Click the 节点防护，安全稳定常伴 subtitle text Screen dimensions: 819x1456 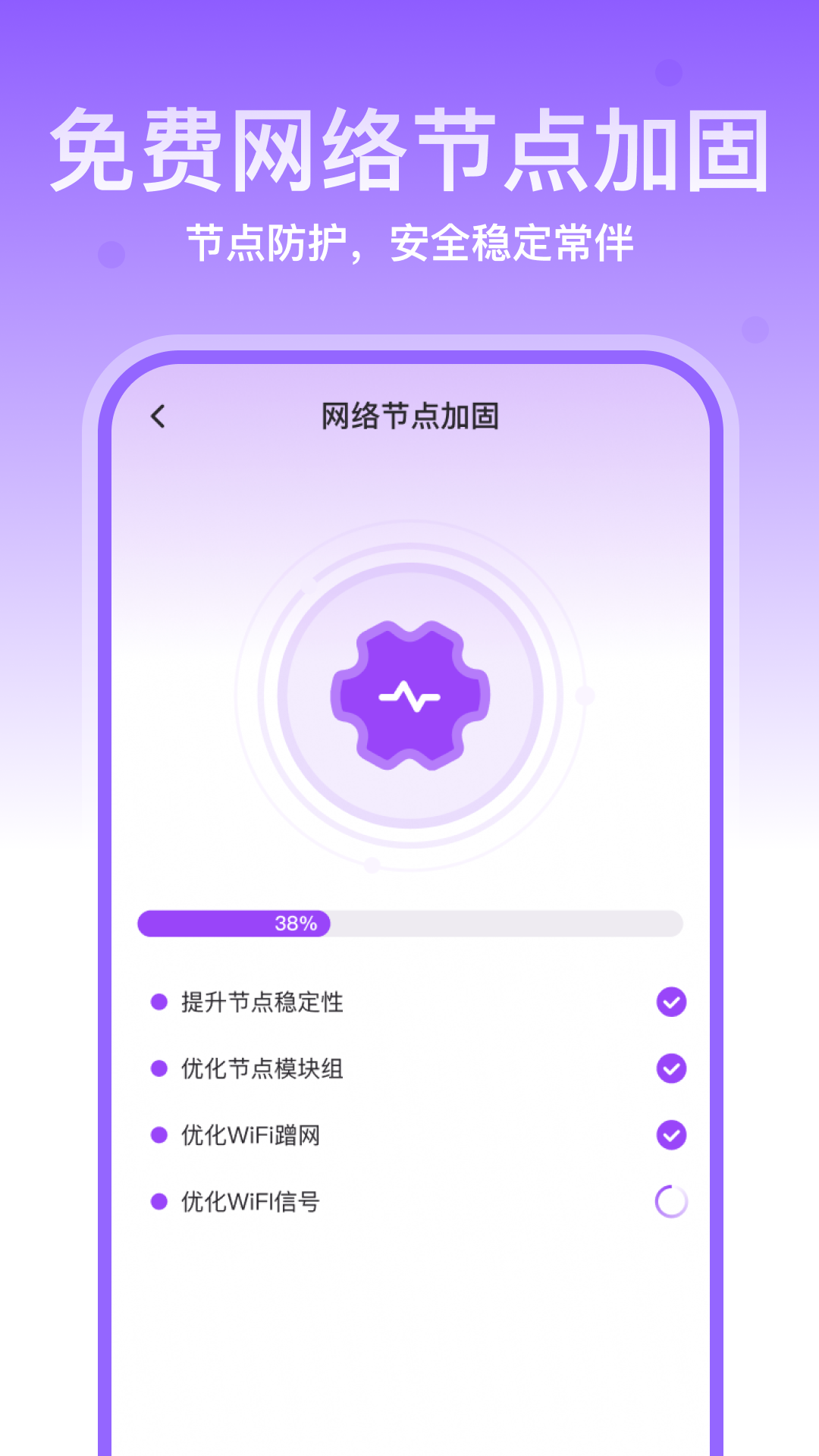pyautogui.click(x=409, y=241)
